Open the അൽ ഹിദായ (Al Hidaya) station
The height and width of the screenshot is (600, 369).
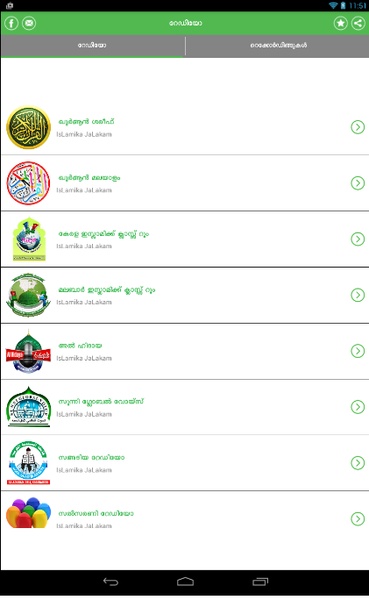pyautogui.click(x=184, y=351)
